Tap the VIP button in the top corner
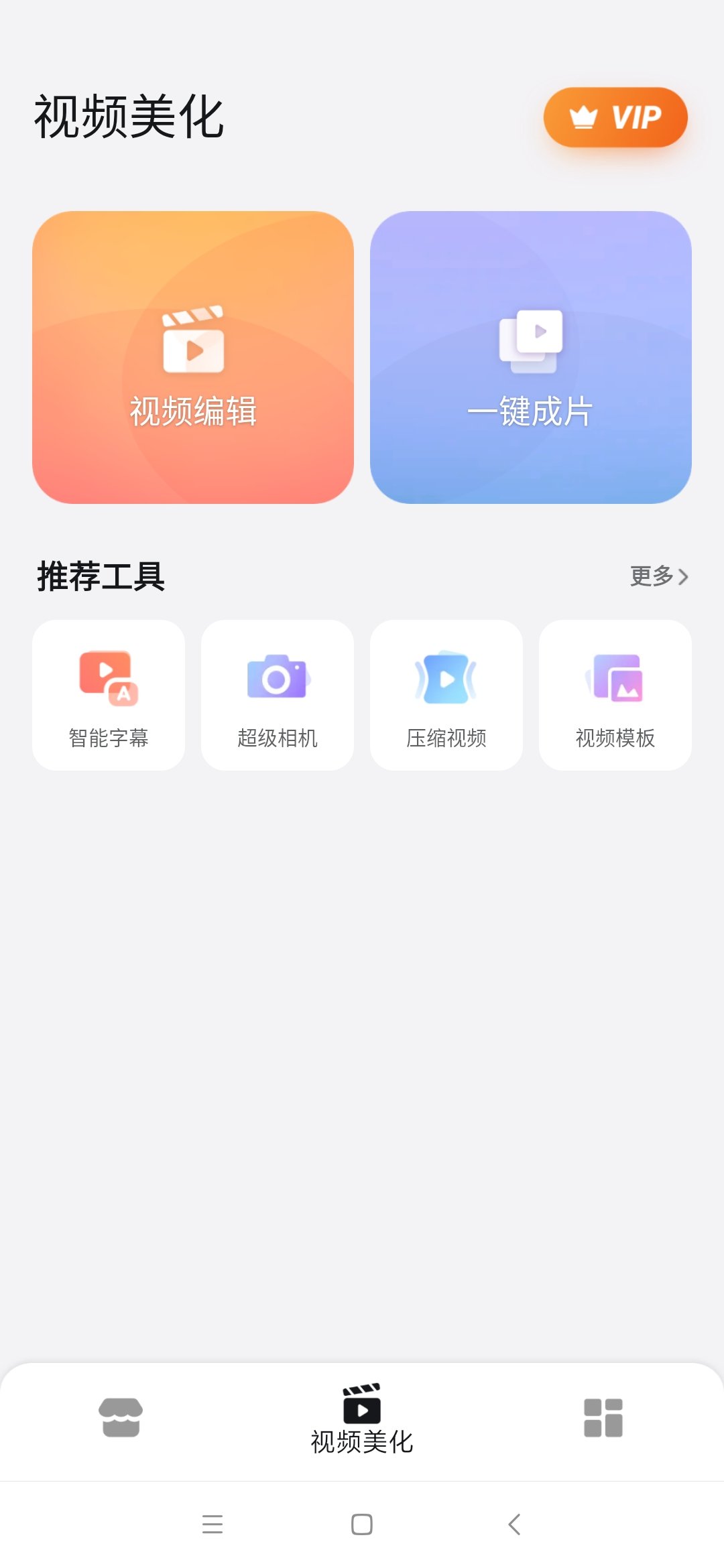Screen dimensions: 724x1568 click(x=616, y=117)
